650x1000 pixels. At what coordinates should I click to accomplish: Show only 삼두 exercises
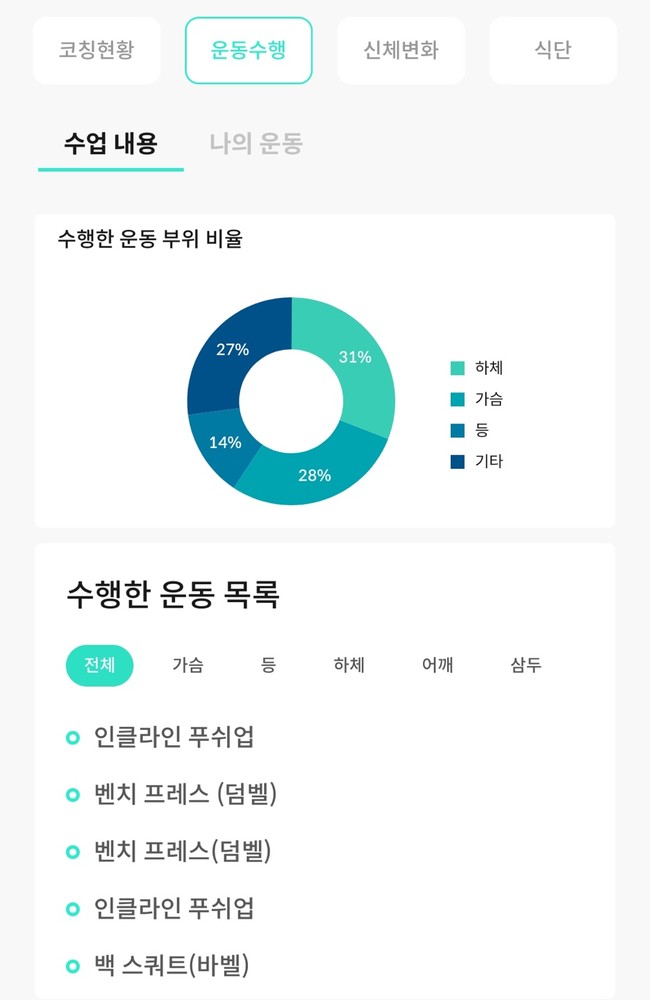click(526, 665)
